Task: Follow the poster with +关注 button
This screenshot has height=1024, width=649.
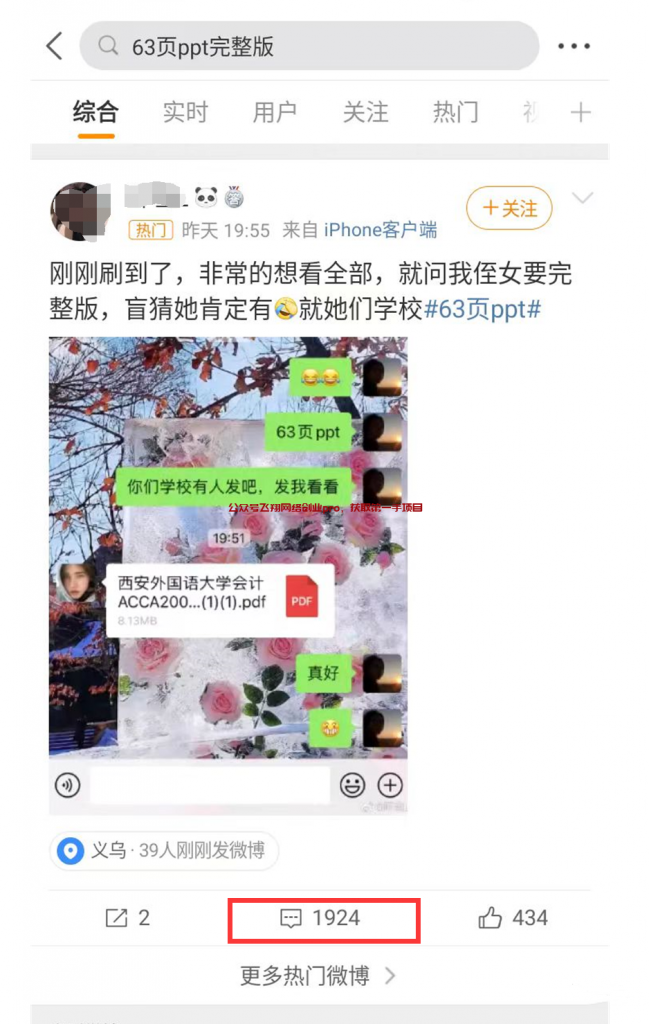Action: [x=509, y=208]
